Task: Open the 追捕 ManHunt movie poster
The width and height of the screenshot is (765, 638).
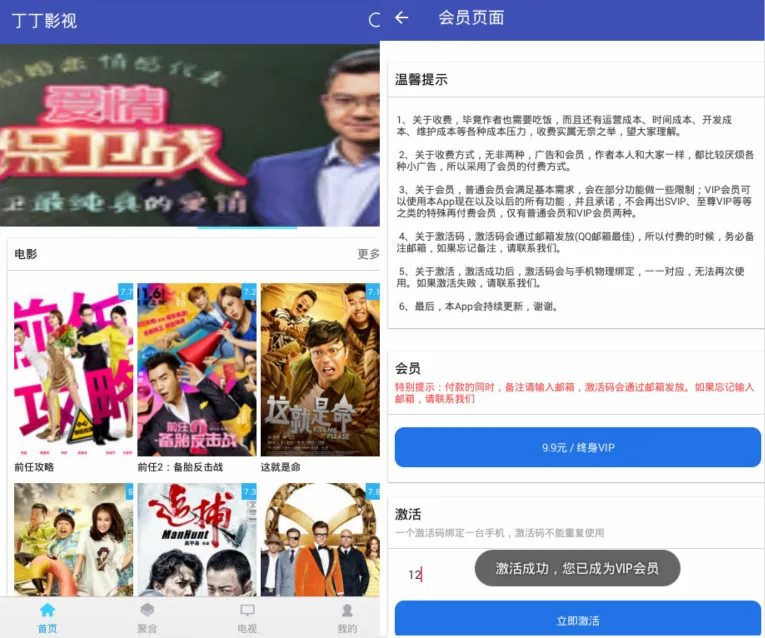Action: [196, 540]
